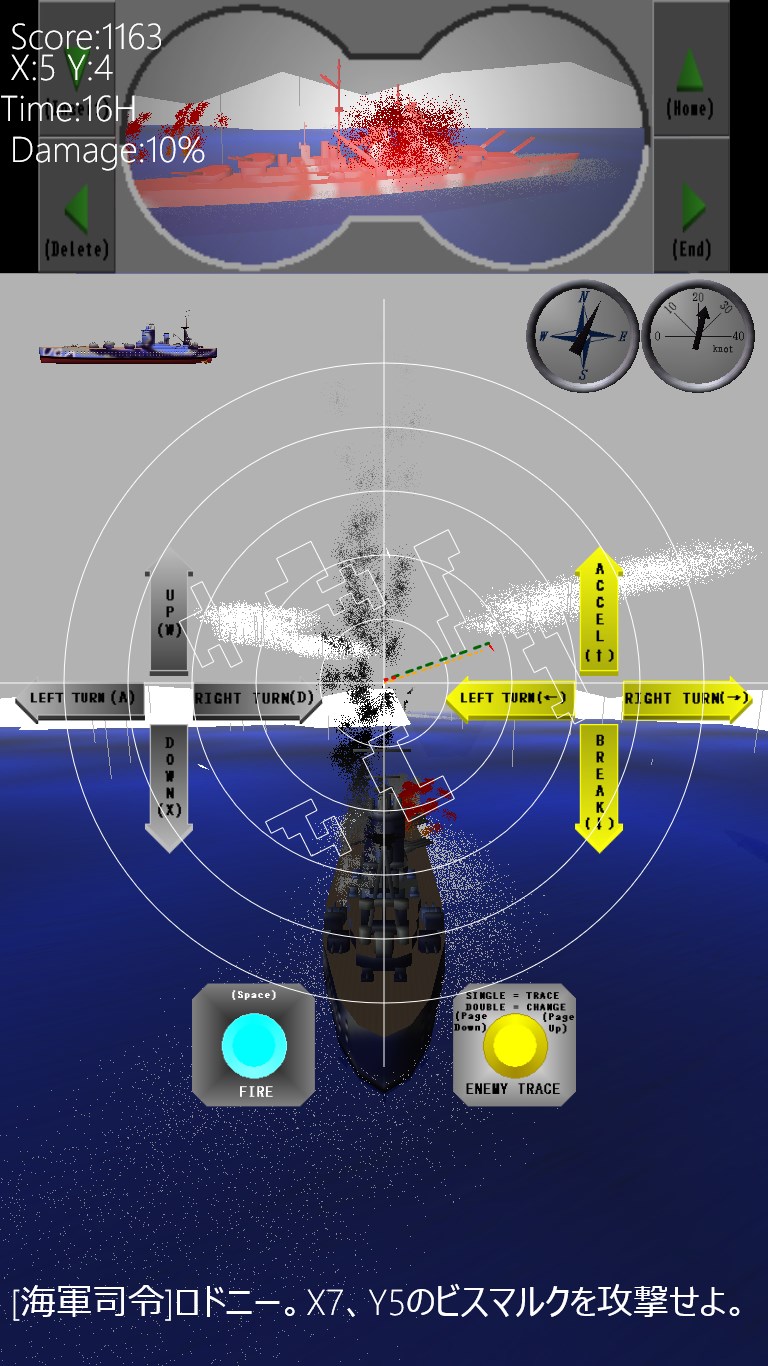
Task: Tap the yellow ACCEL arrow
Action: (599, 610)
